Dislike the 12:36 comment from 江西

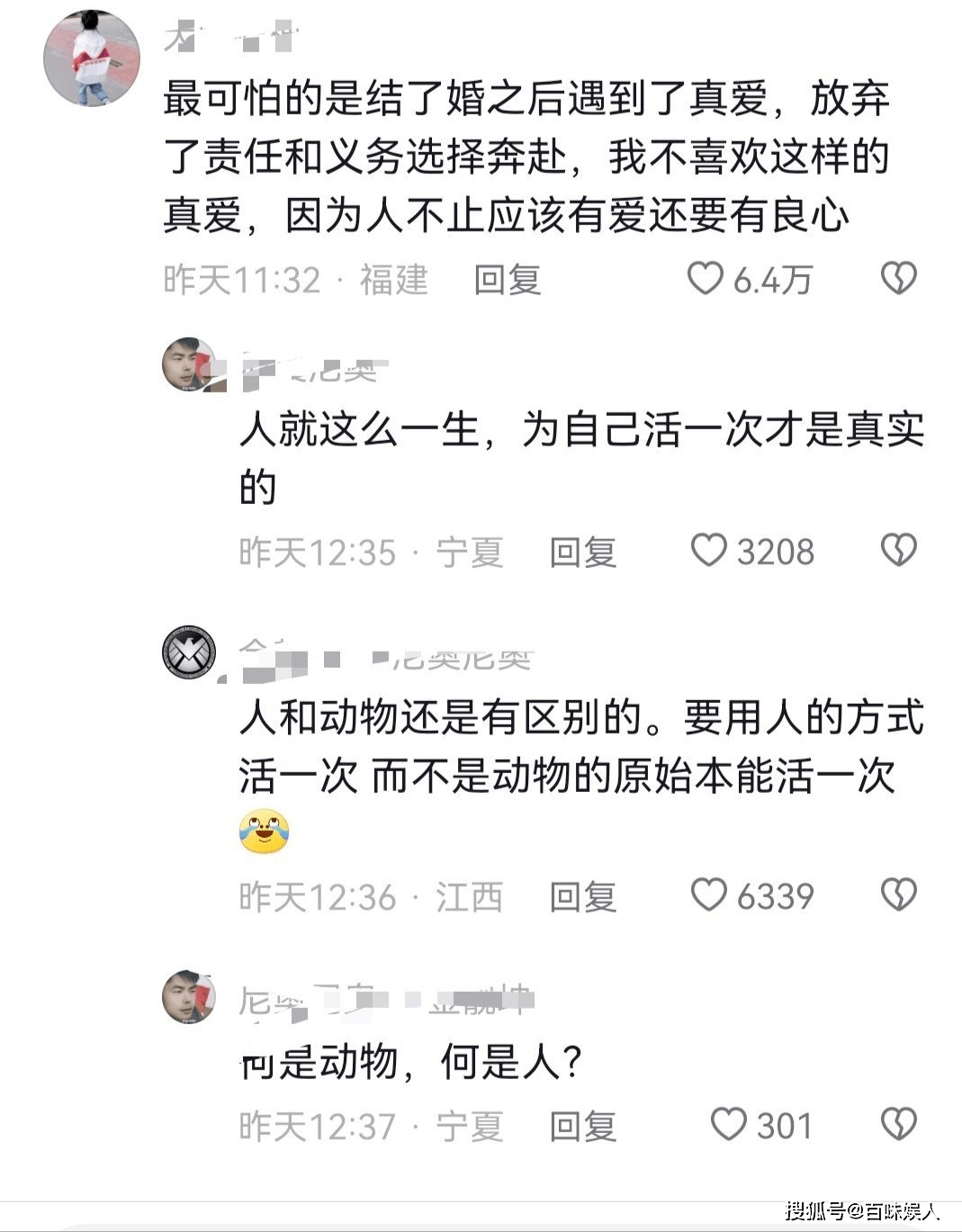point(897,895)
